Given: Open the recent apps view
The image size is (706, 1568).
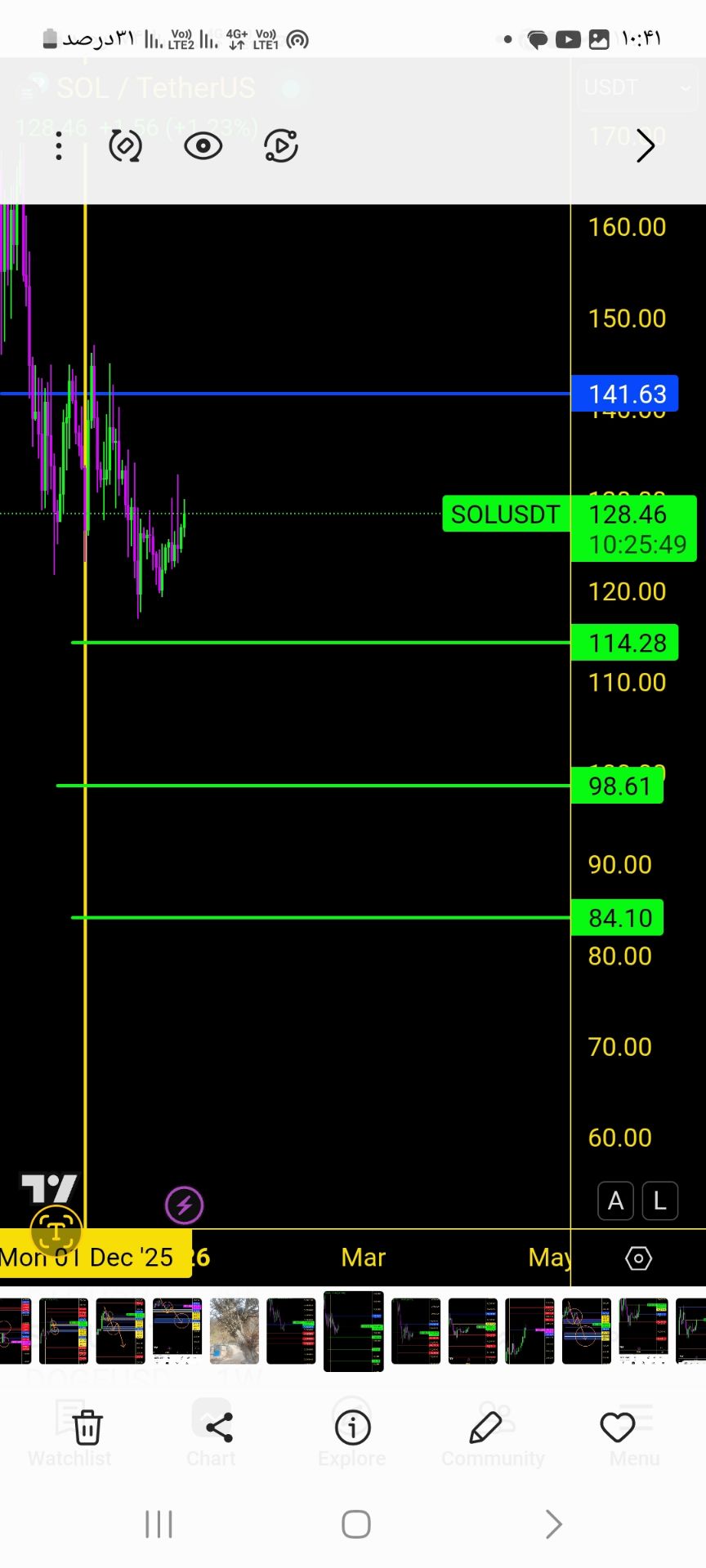Looking at the screenshot, I should click(159, 1524).
